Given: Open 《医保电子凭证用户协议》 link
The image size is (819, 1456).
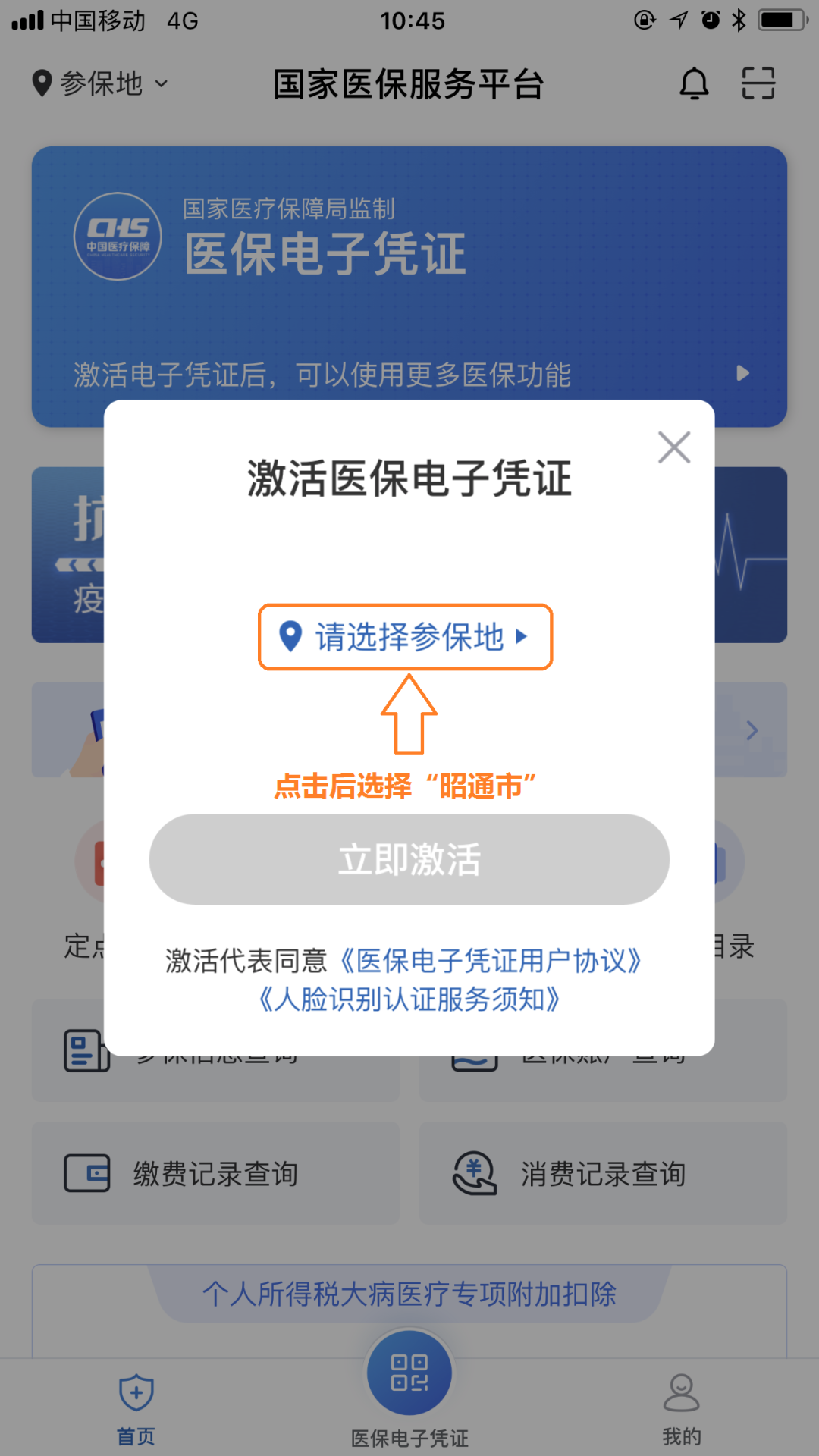Looking at the screenshot, I should [x=491, y=961].
